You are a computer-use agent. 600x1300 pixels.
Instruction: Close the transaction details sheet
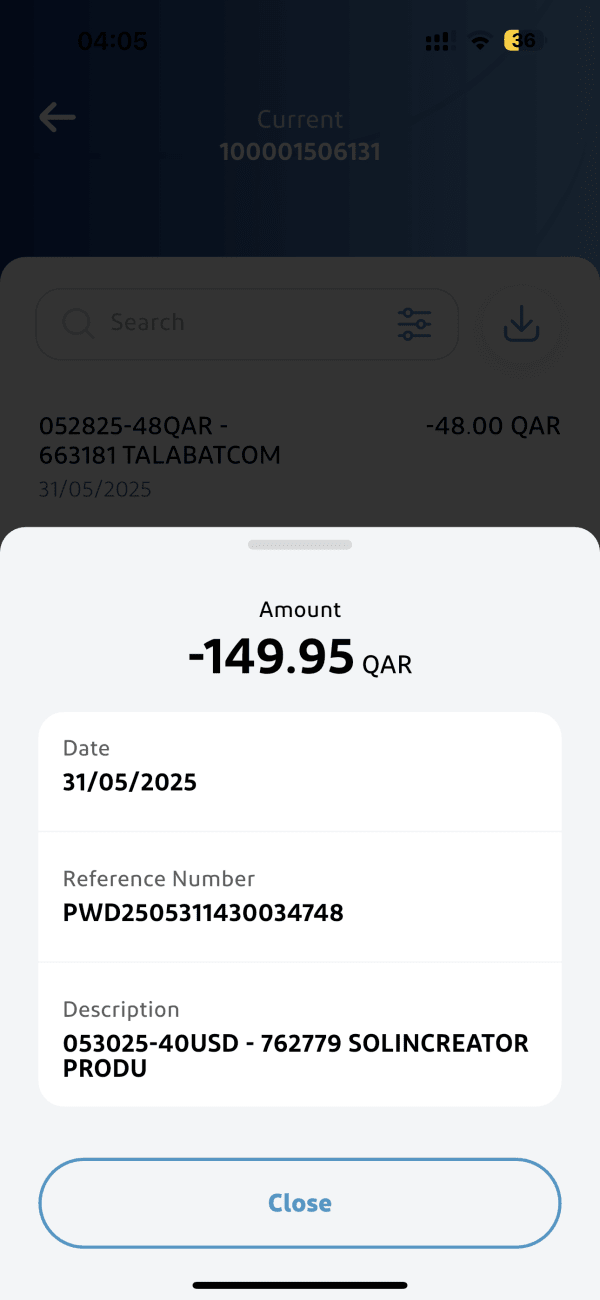[x=300, y=1203]
